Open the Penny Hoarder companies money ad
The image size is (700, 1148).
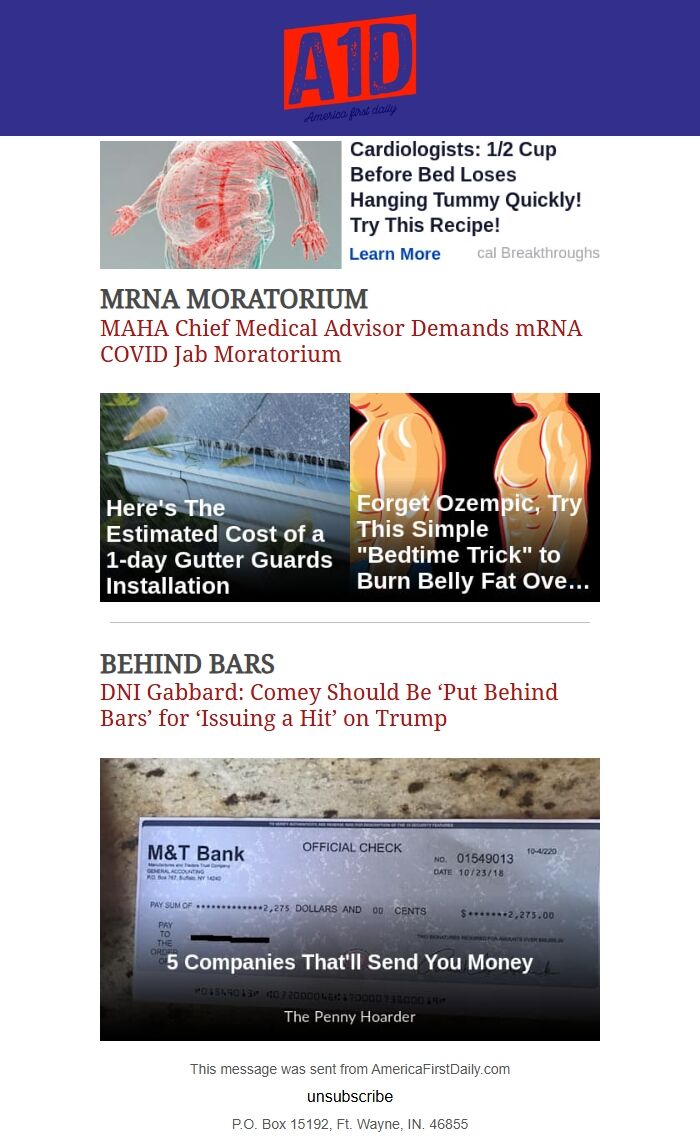pyautogui.click(x=349, y=898)
